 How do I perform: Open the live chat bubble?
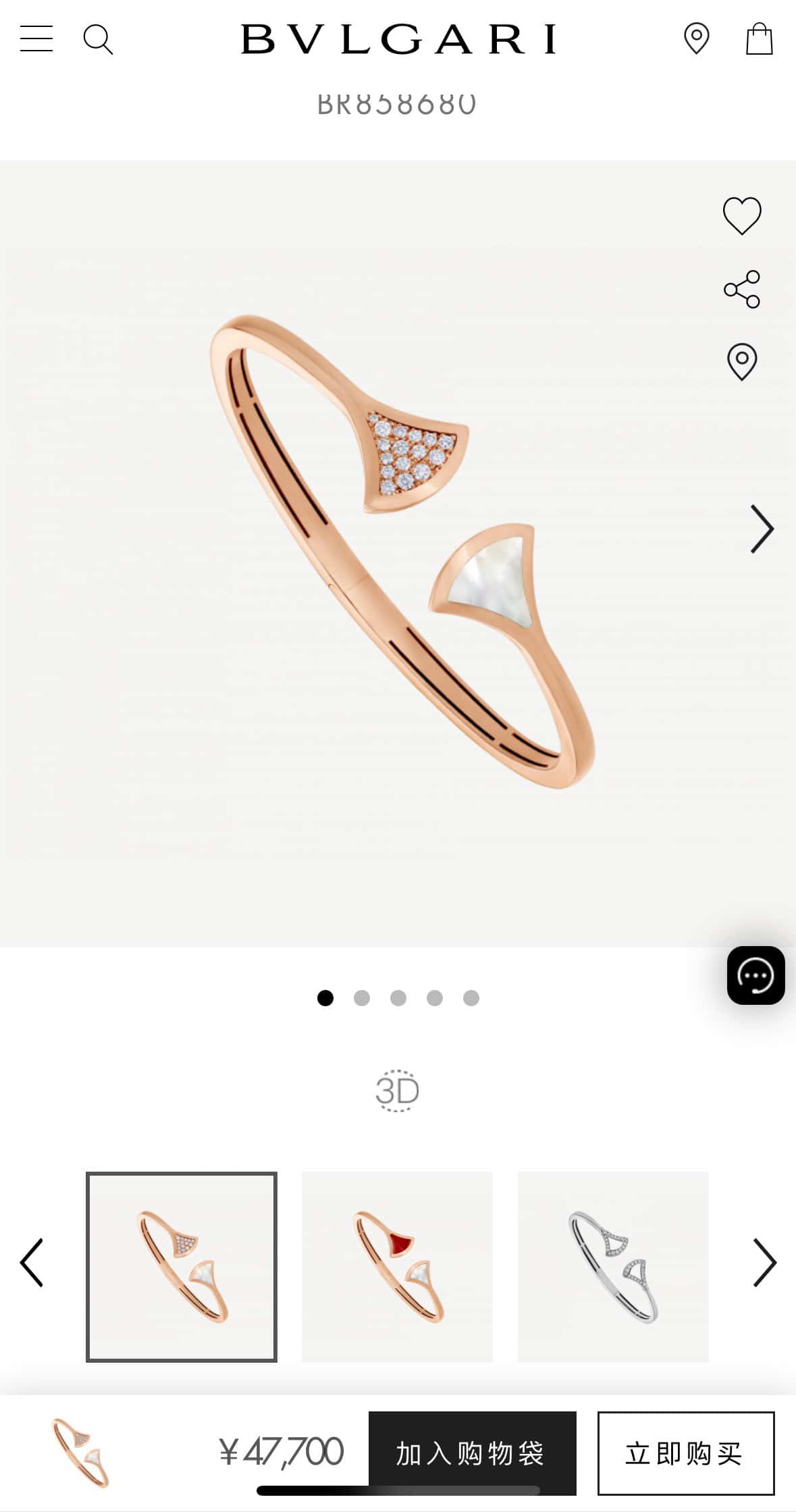pyautogui.click(x=755, y=975)
